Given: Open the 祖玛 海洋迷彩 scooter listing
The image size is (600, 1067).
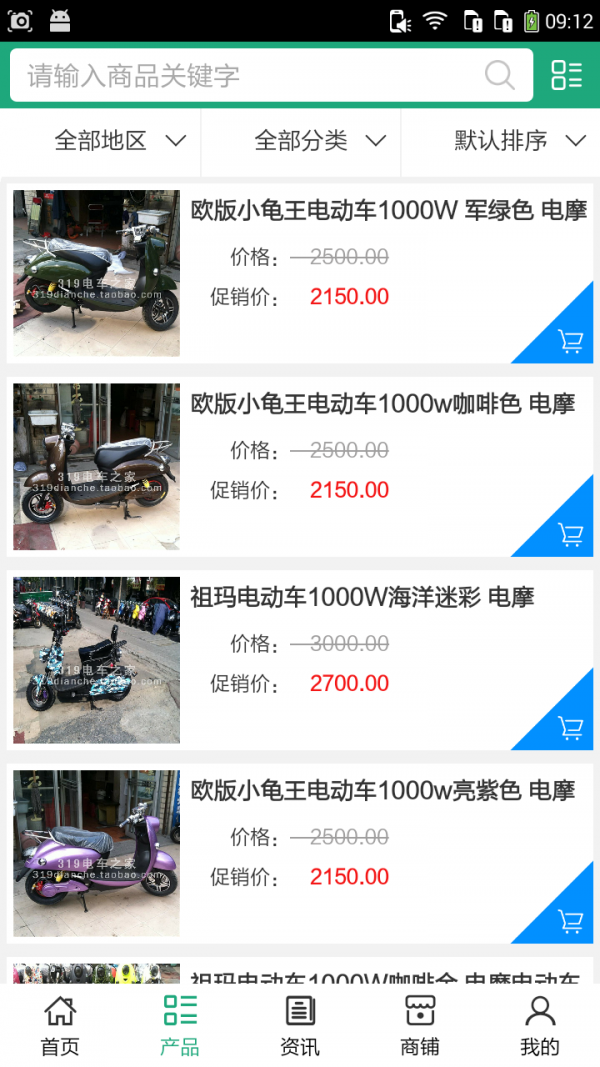Looking at the screenshot, I should 362,598.
